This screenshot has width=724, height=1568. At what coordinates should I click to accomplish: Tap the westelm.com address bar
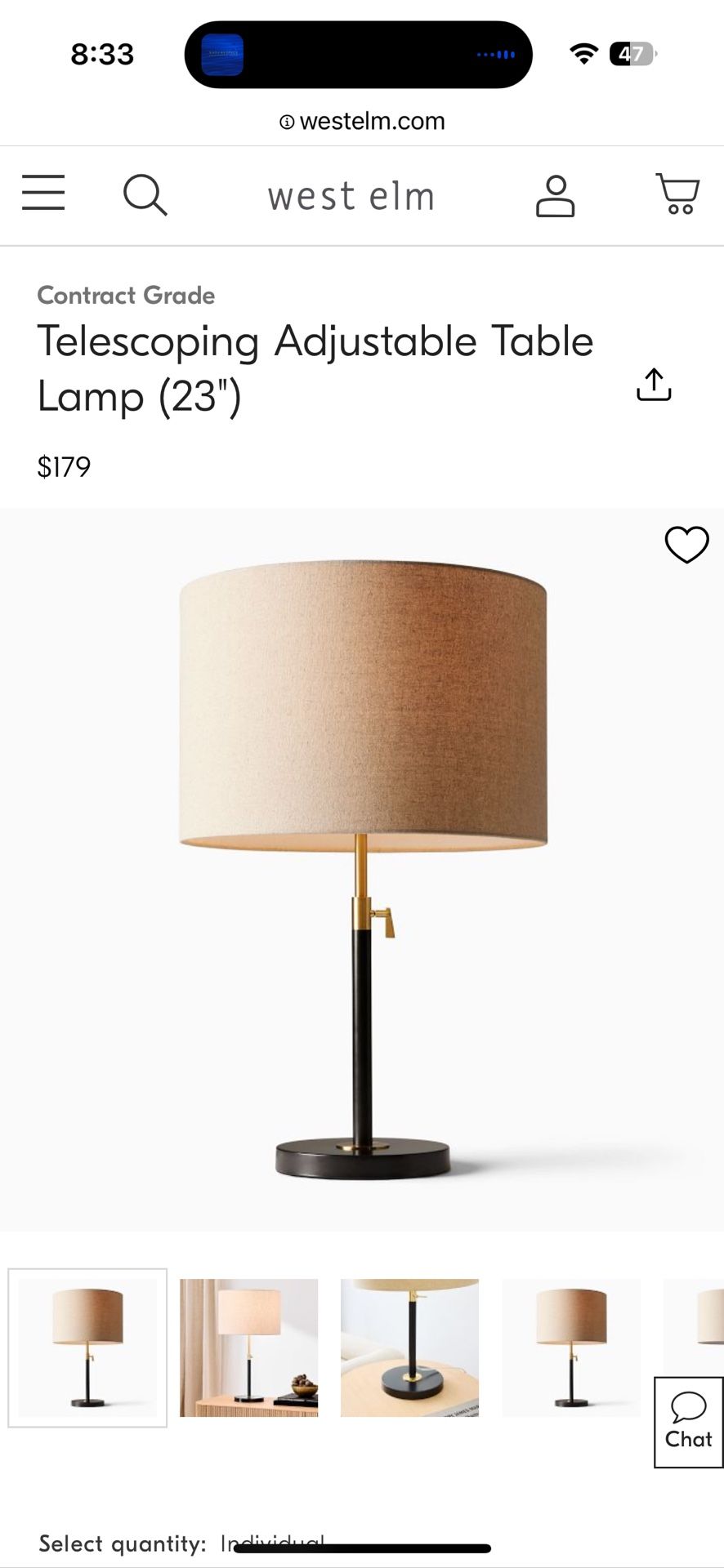point(362,122)
